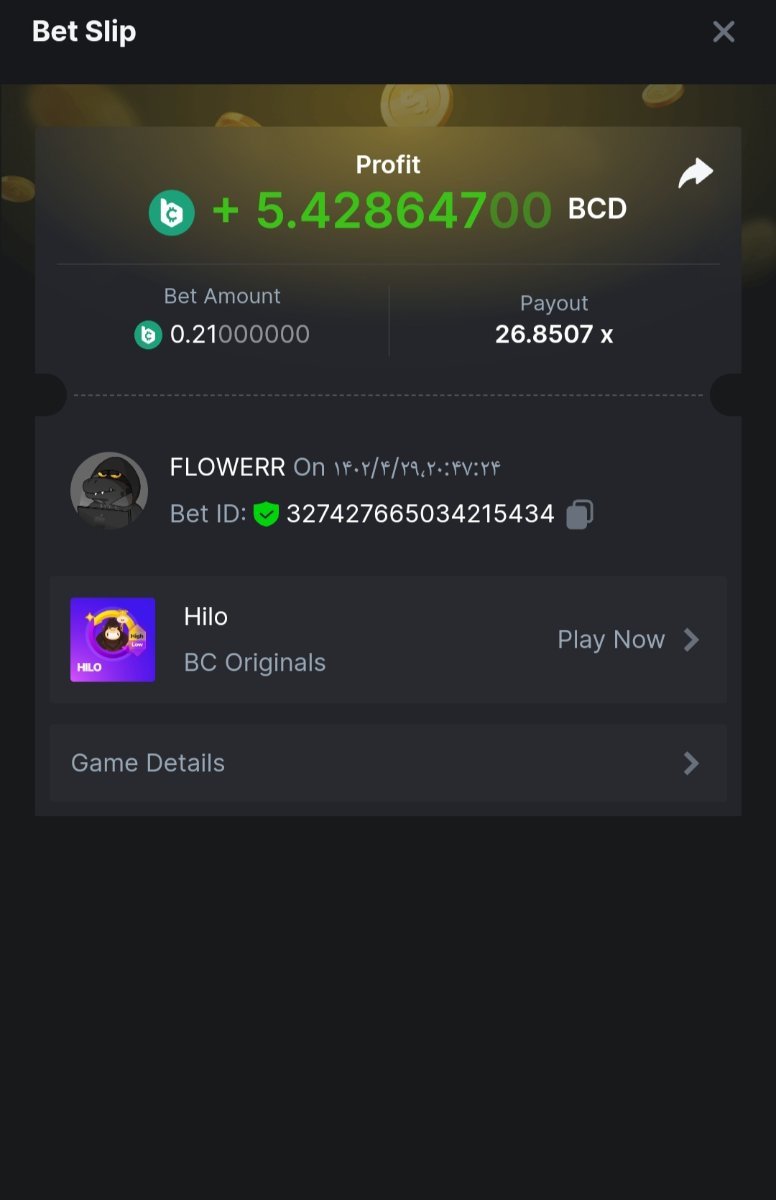Image resolution: width=776 pixels, height=1200 pixels.
Task: Close the Bet Slip dialog
Action: [x=723, y=32]
